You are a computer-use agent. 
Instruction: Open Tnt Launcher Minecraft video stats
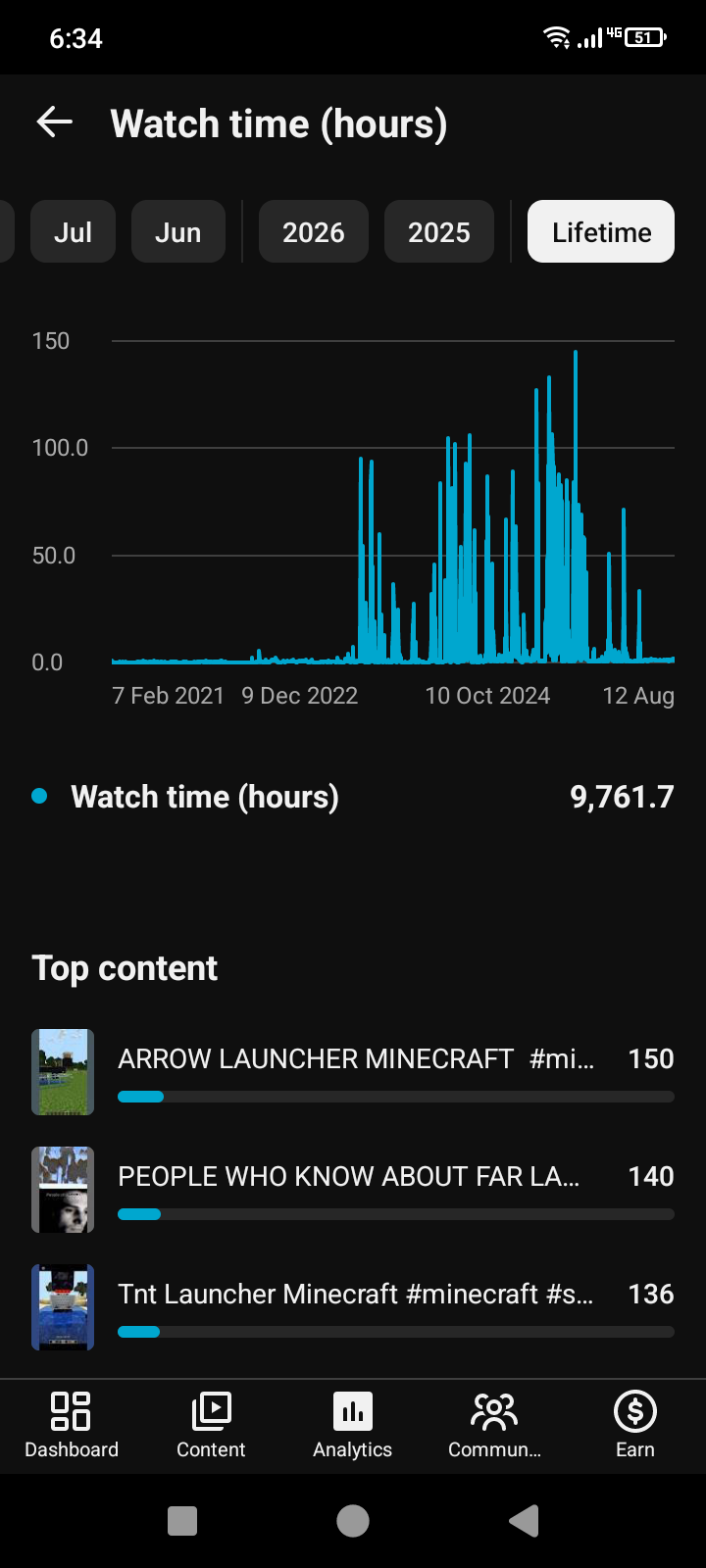tap(353, 1307)
